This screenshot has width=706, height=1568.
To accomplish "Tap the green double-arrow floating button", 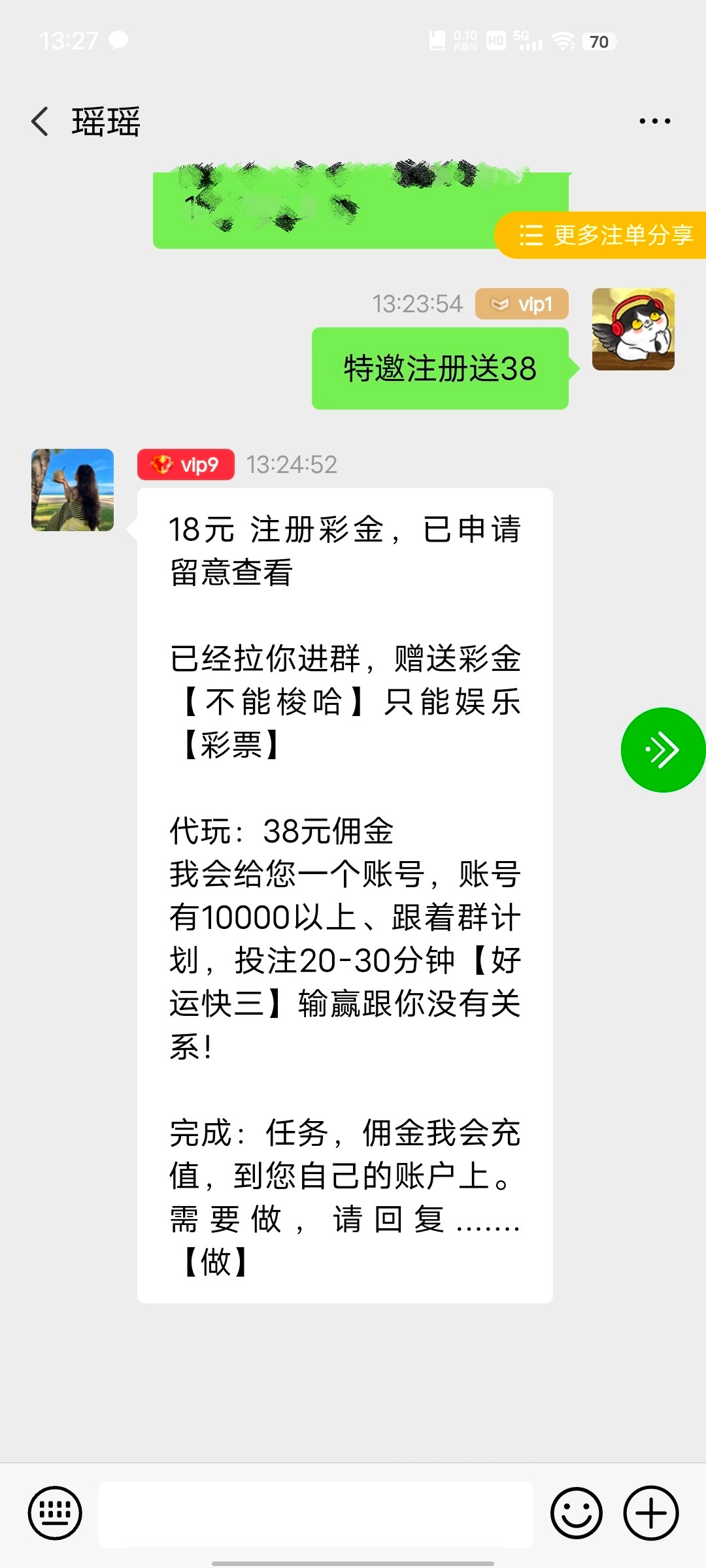I will 662,750.
